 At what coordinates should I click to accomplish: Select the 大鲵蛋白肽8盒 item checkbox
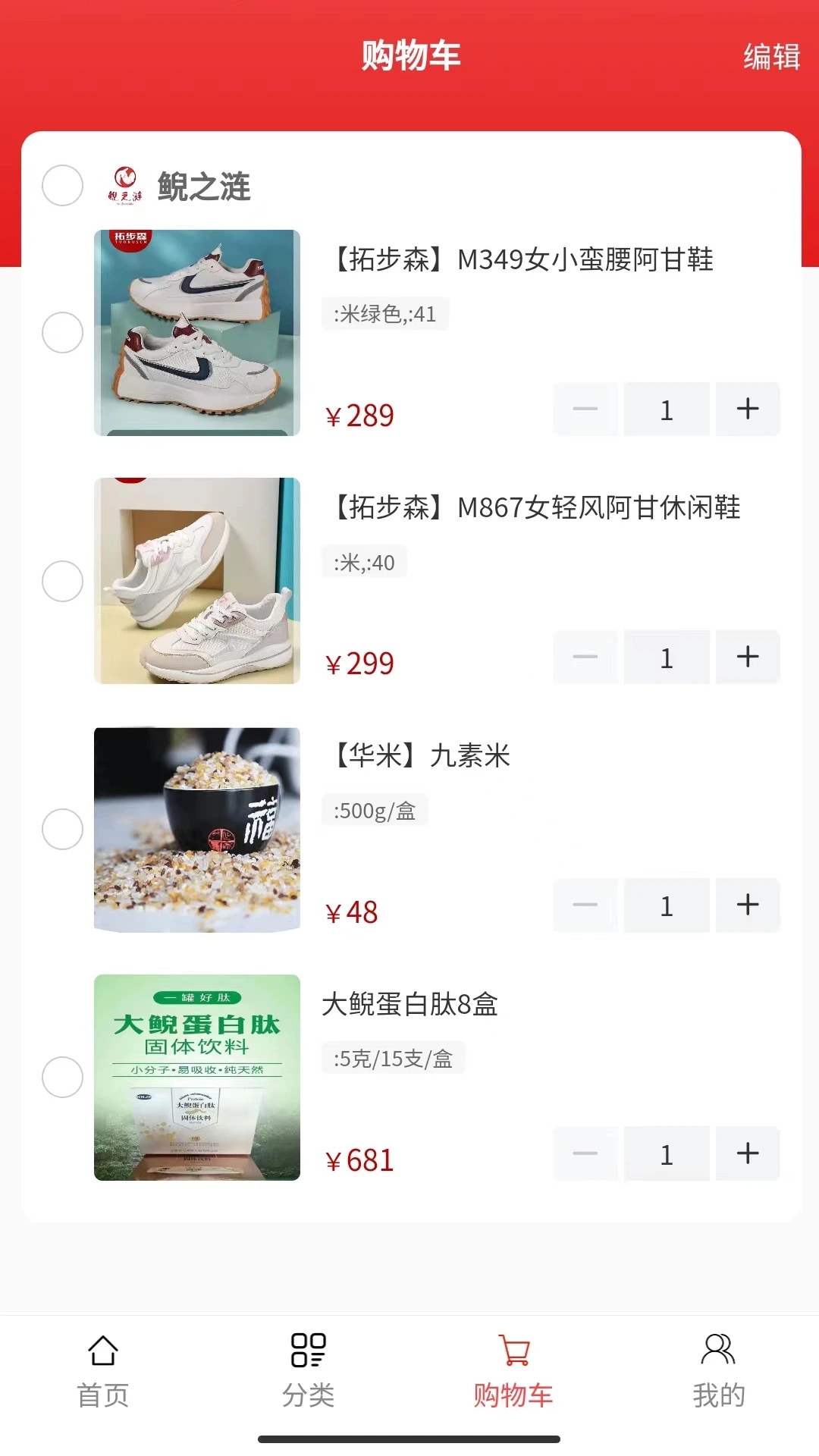pyautogui.click(x=62, y=1077)
